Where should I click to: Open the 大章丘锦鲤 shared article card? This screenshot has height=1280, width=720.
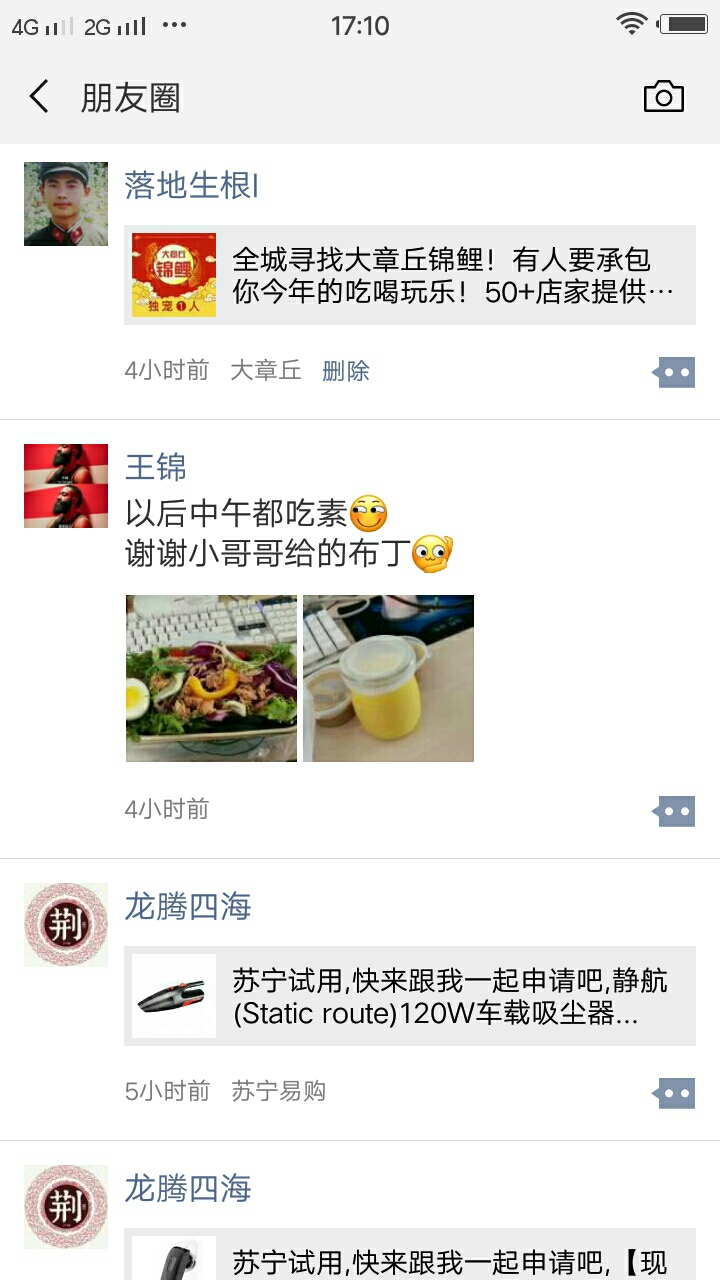tap(410, 275)
